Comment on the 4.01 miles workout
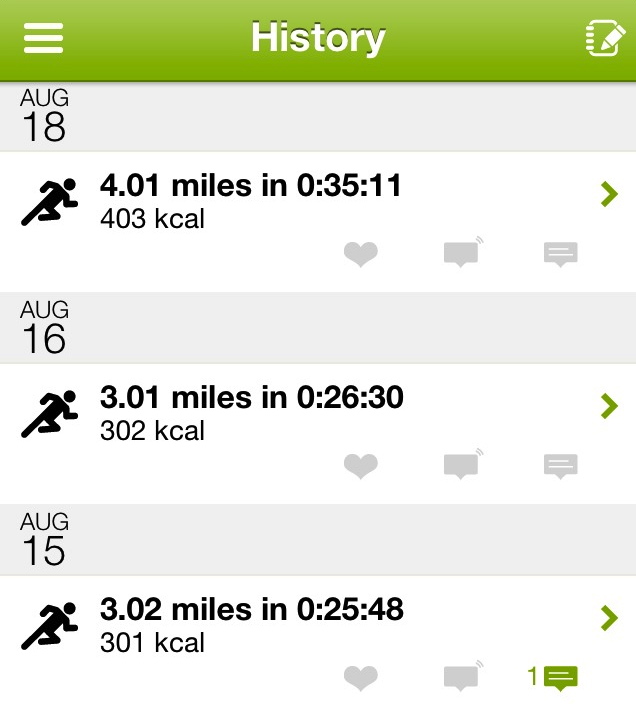 pos(560,255)
